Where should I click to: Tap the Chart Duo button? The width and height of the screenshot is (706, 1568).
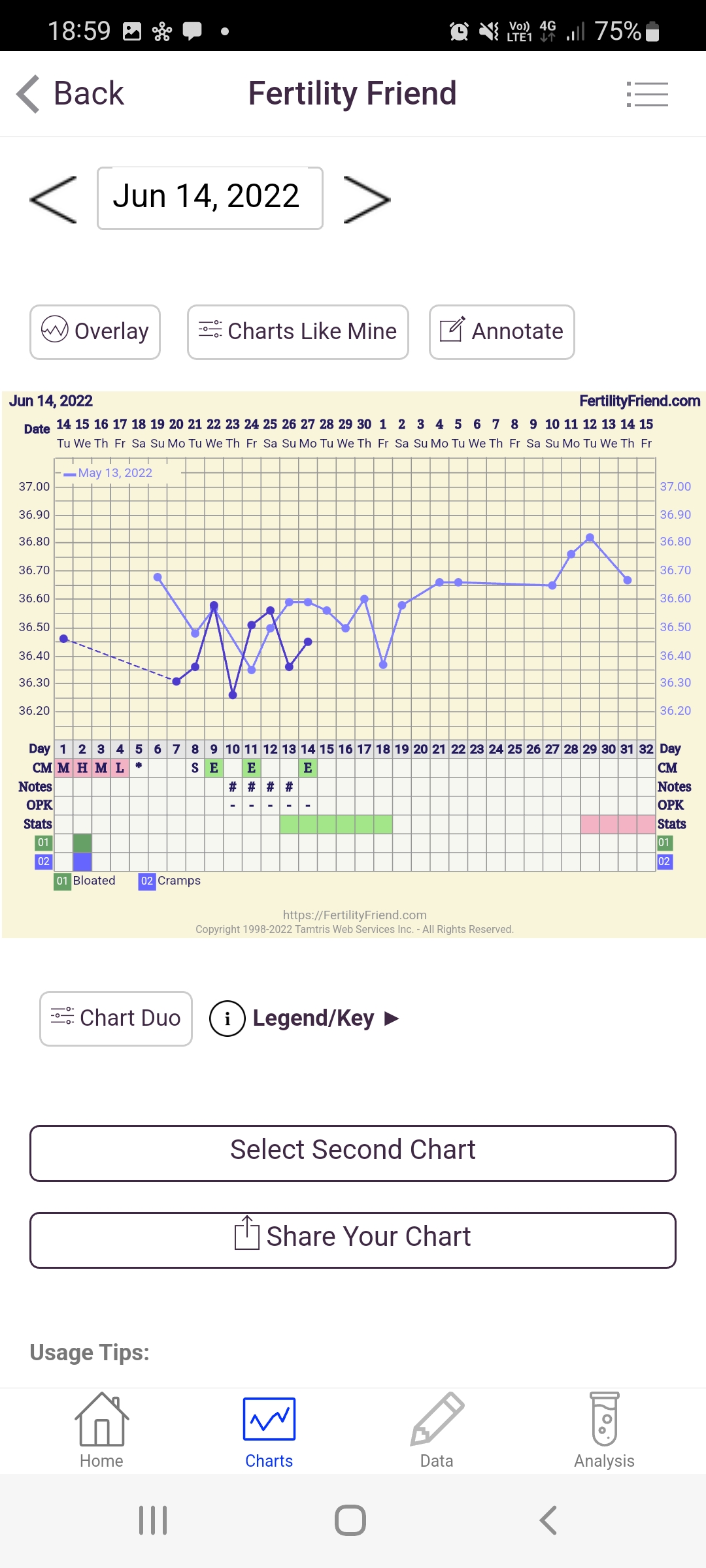point(116,1018)
